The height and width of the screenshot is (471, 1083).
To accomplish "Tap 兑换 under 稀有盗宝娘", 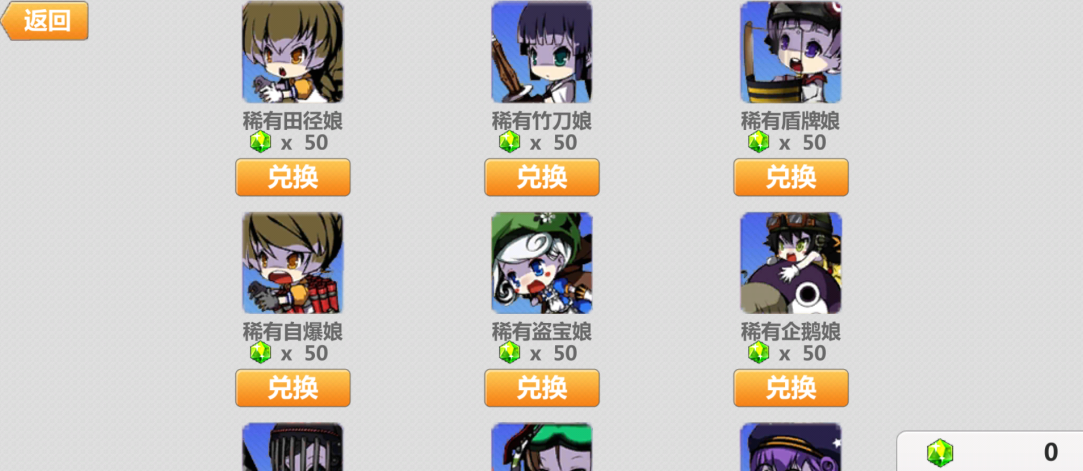I will coord(542,388).
